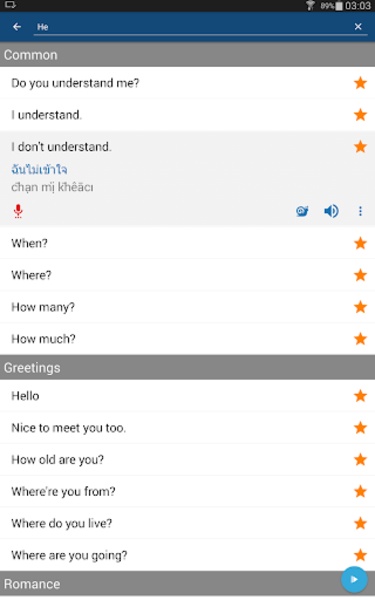Expand the "When?" phrase
Screen dimensions: 375x600
188,243
